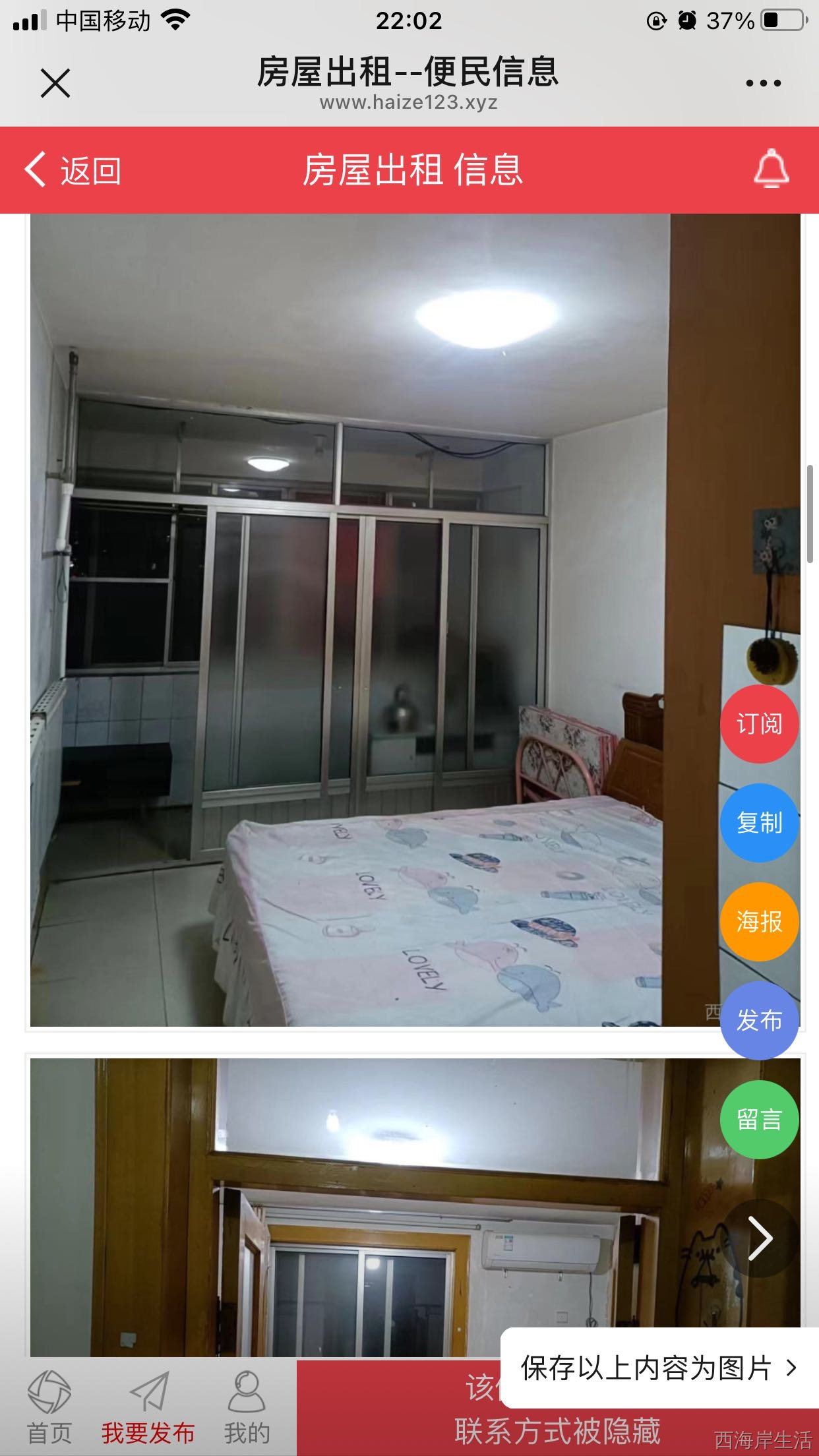Tap the red 订阅 subscribe button
The width and height of the screenshot is (819, 1456).
759,724
